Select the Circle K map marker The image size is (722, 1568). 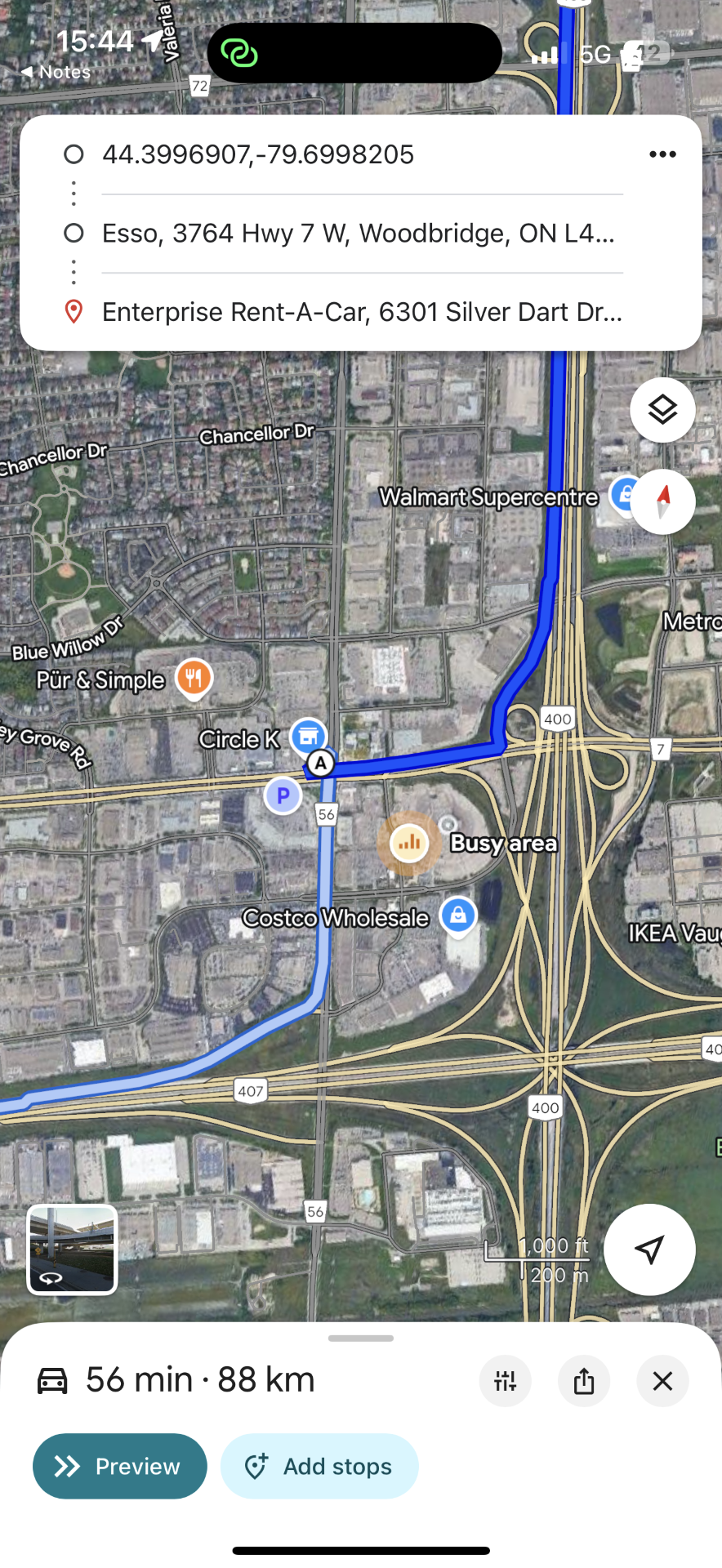click(307, 736)
